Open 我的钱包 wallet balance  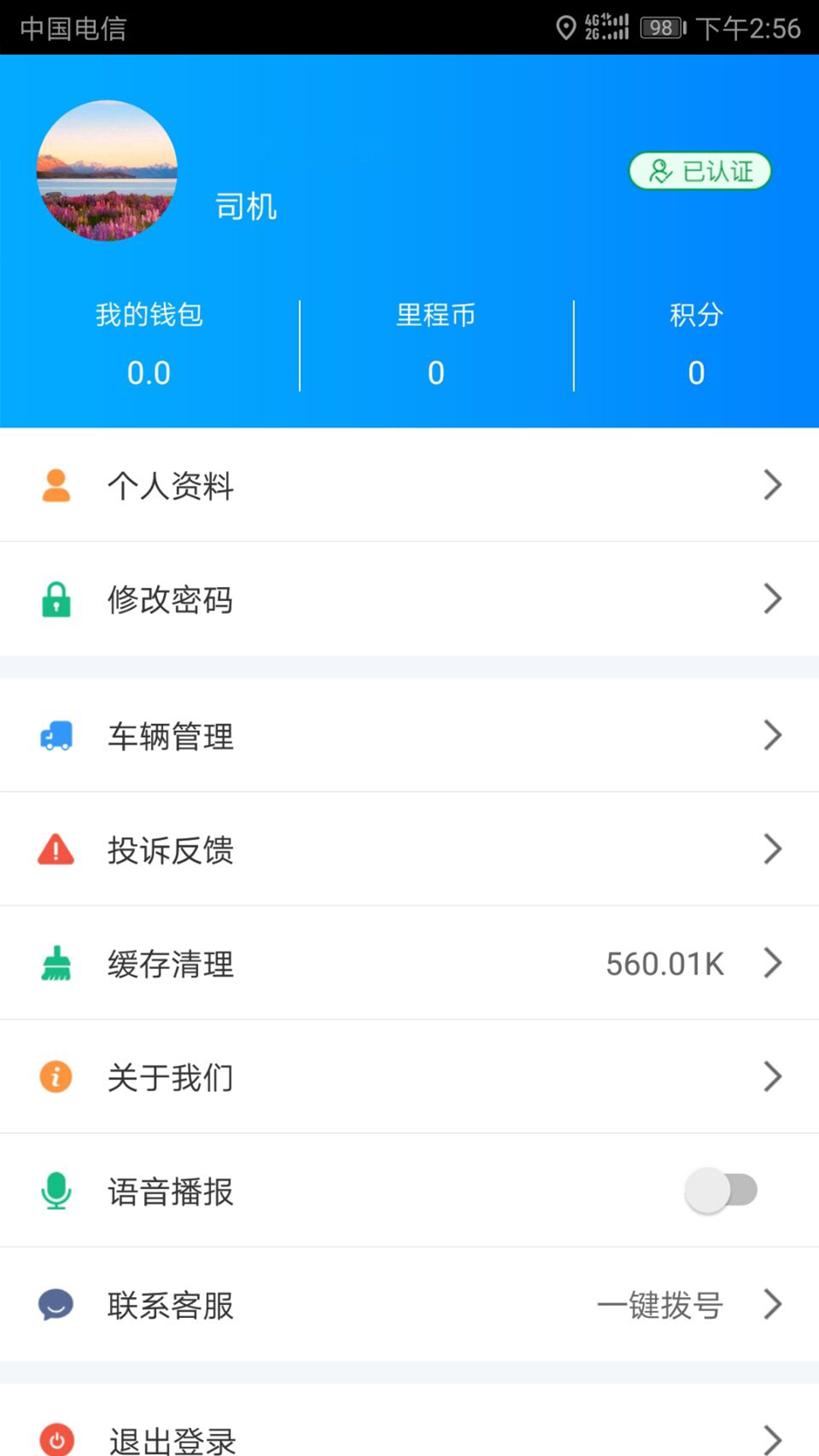(x=149, y=345)
